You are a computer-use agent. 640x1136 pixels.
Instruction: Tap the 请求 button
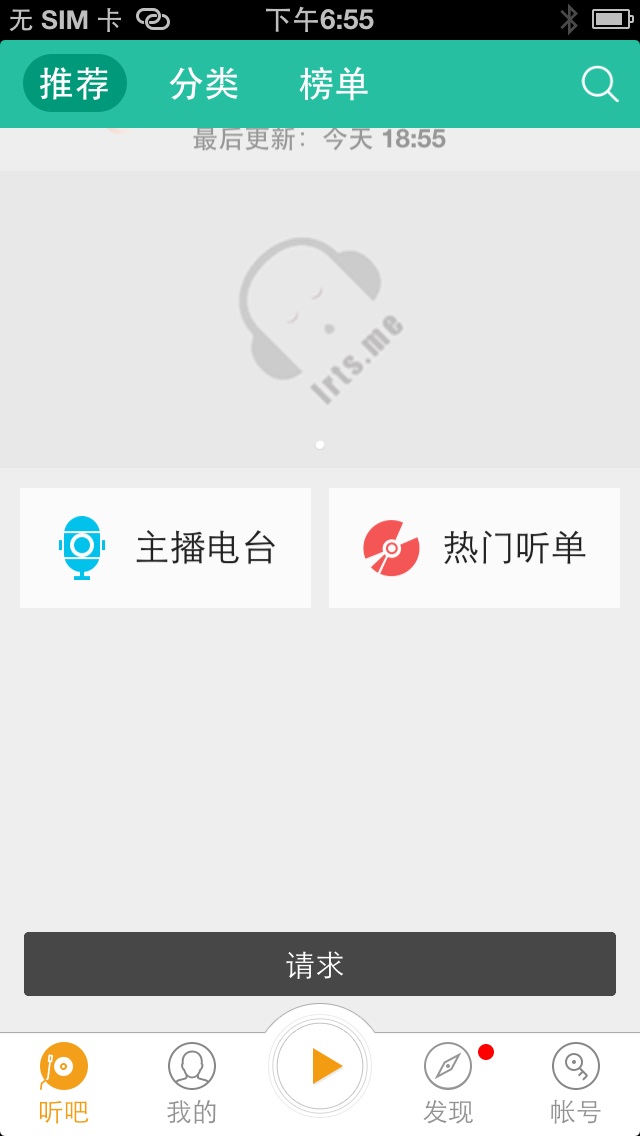coord(320,964)
